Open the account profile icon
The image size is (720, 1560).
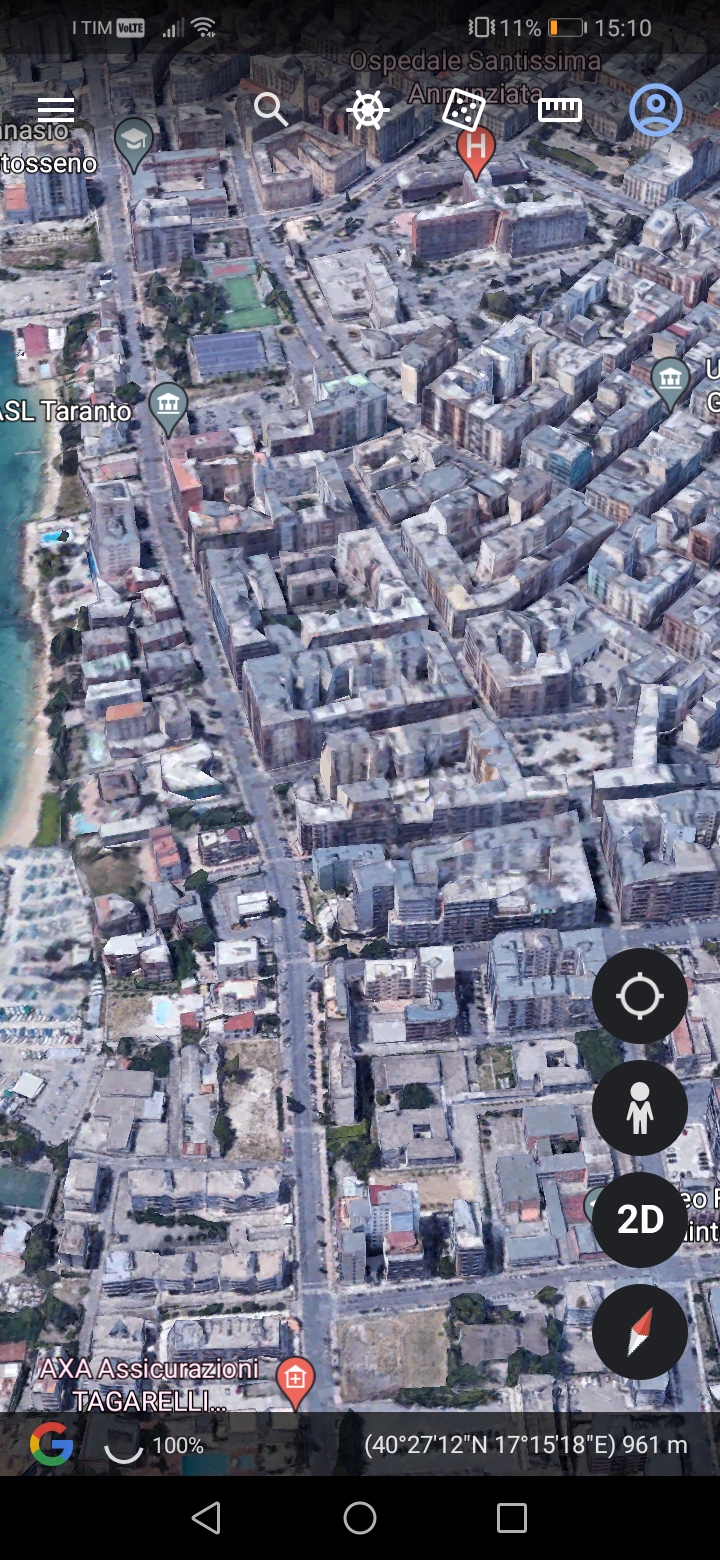pyautogui.click(x=655, y=110)
